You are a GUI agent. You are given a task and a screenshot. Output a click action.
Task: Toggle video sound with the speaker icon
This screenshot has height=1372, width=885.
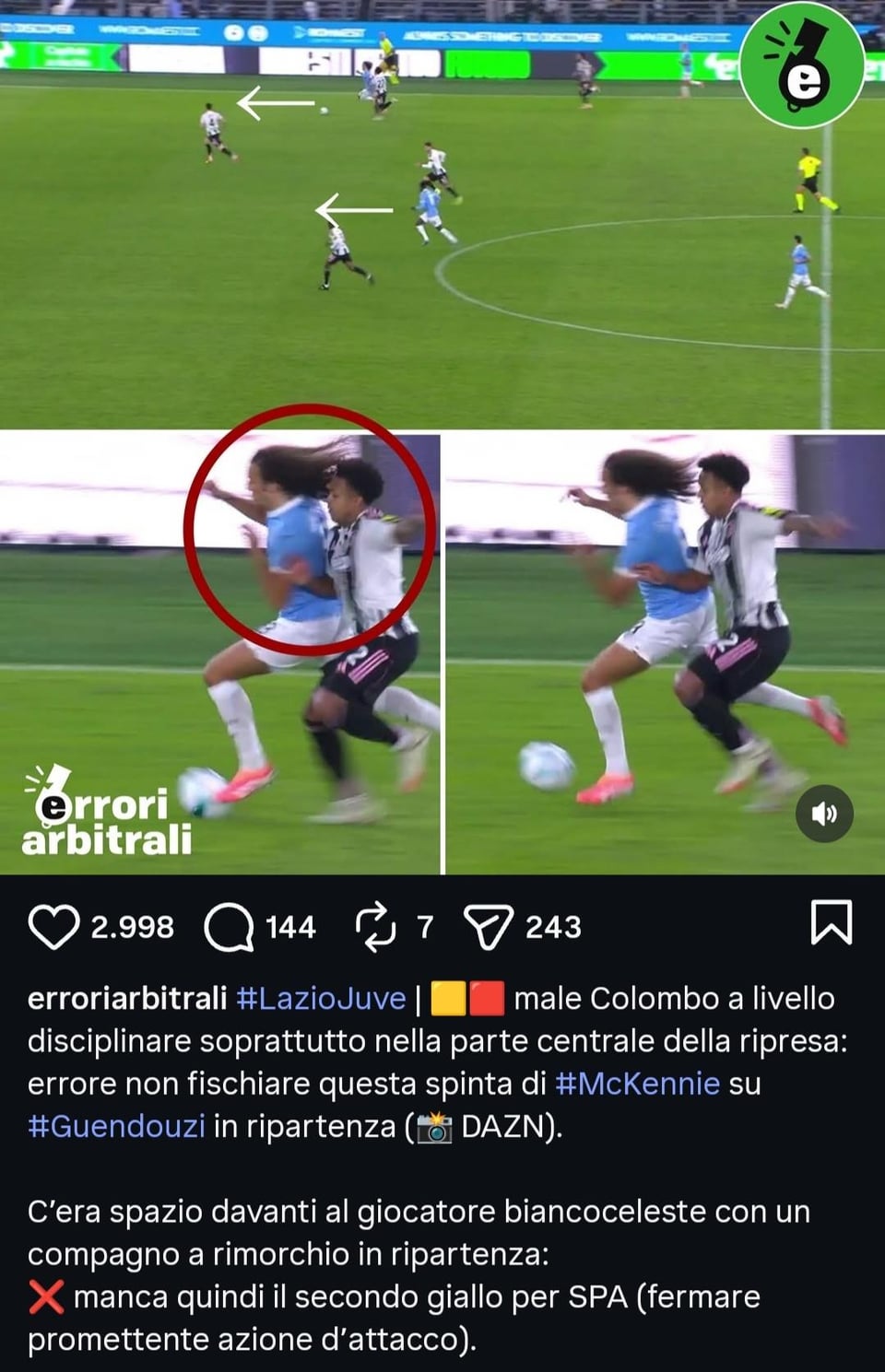(x=824, y=814)
